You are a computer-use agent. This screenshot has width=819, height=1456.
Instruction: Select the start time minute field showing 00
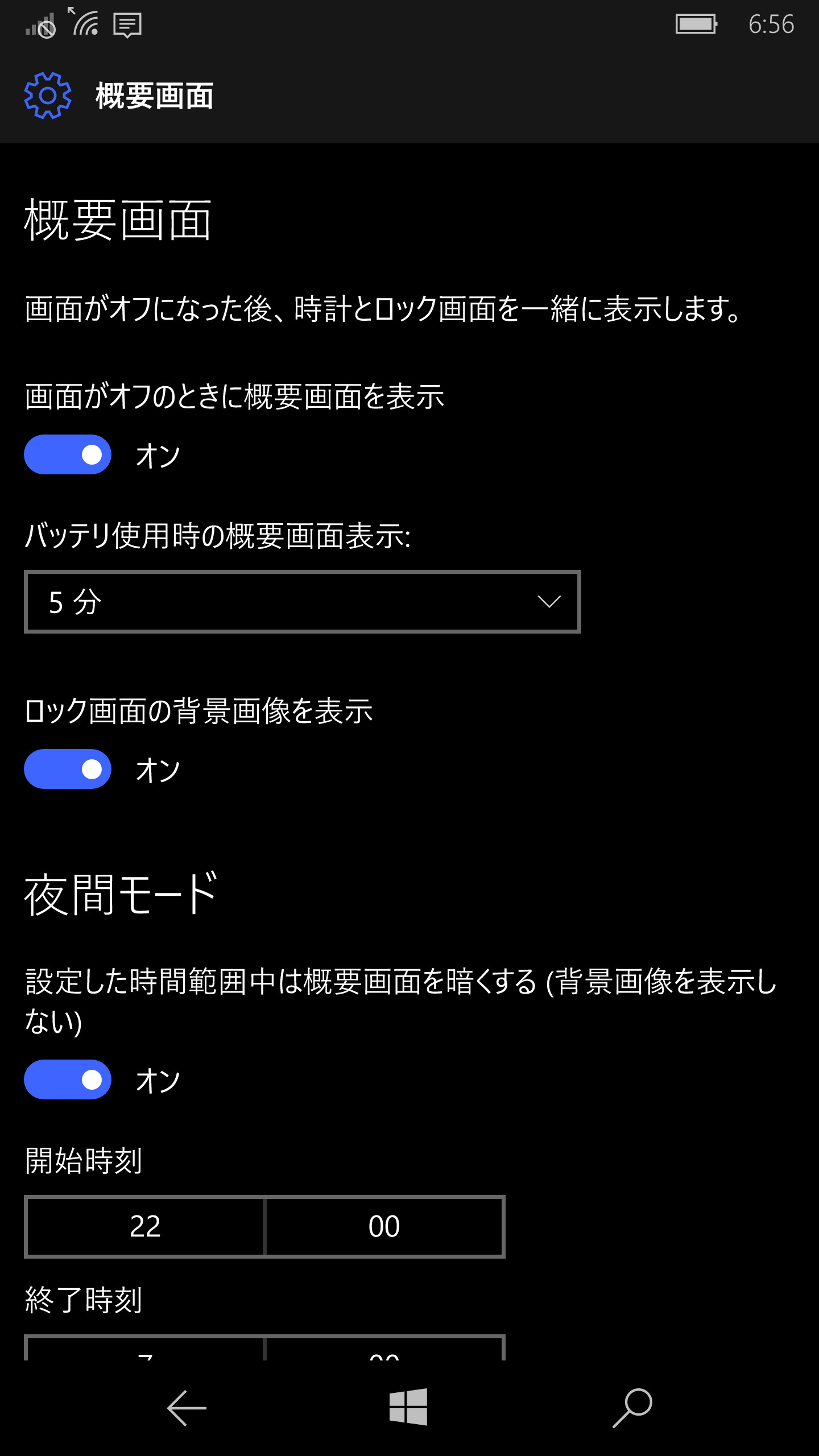[x=384, y=1226]
